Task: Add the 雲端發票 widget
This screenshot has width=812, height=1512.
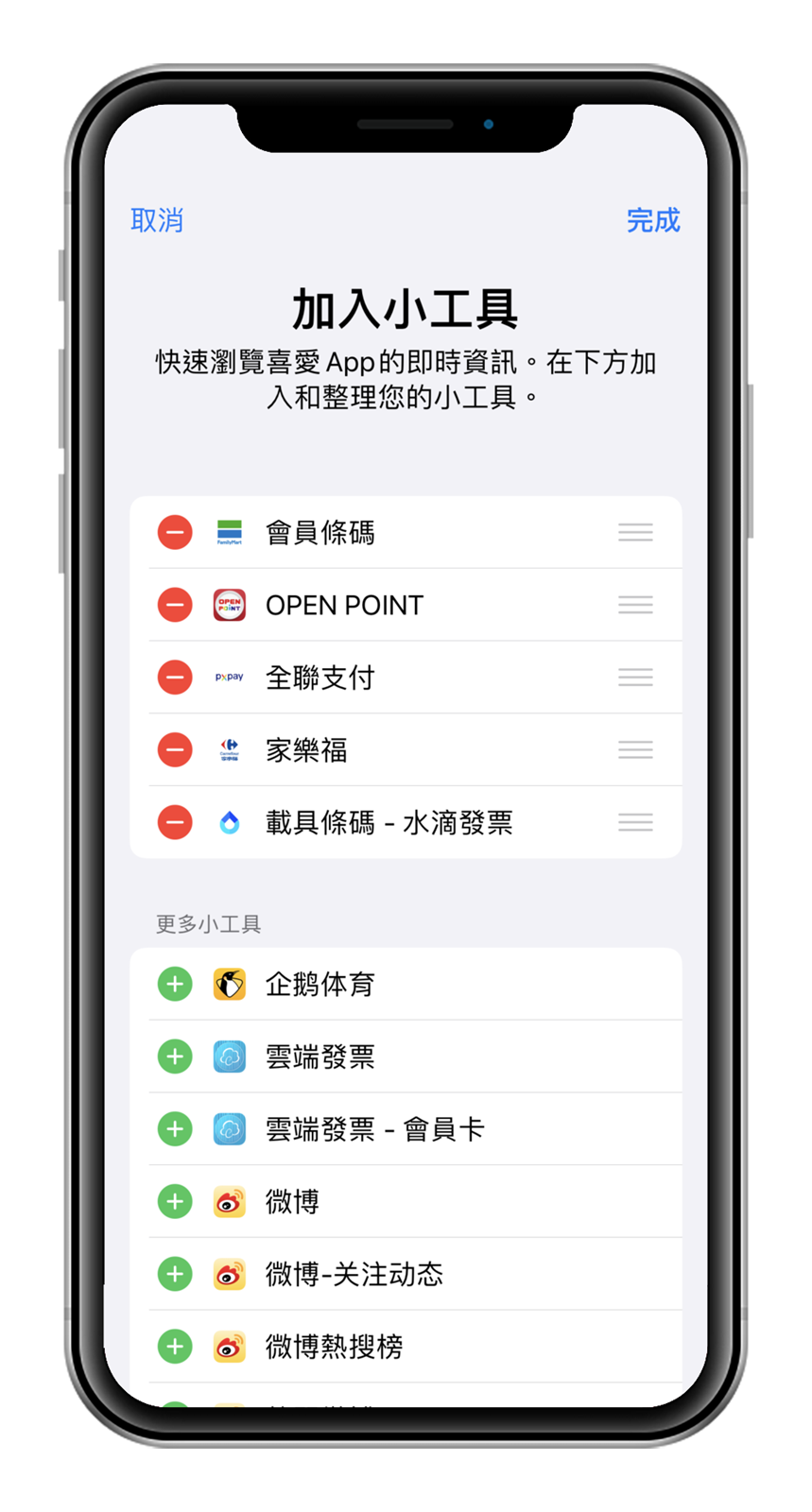Action: point(175,1057)
